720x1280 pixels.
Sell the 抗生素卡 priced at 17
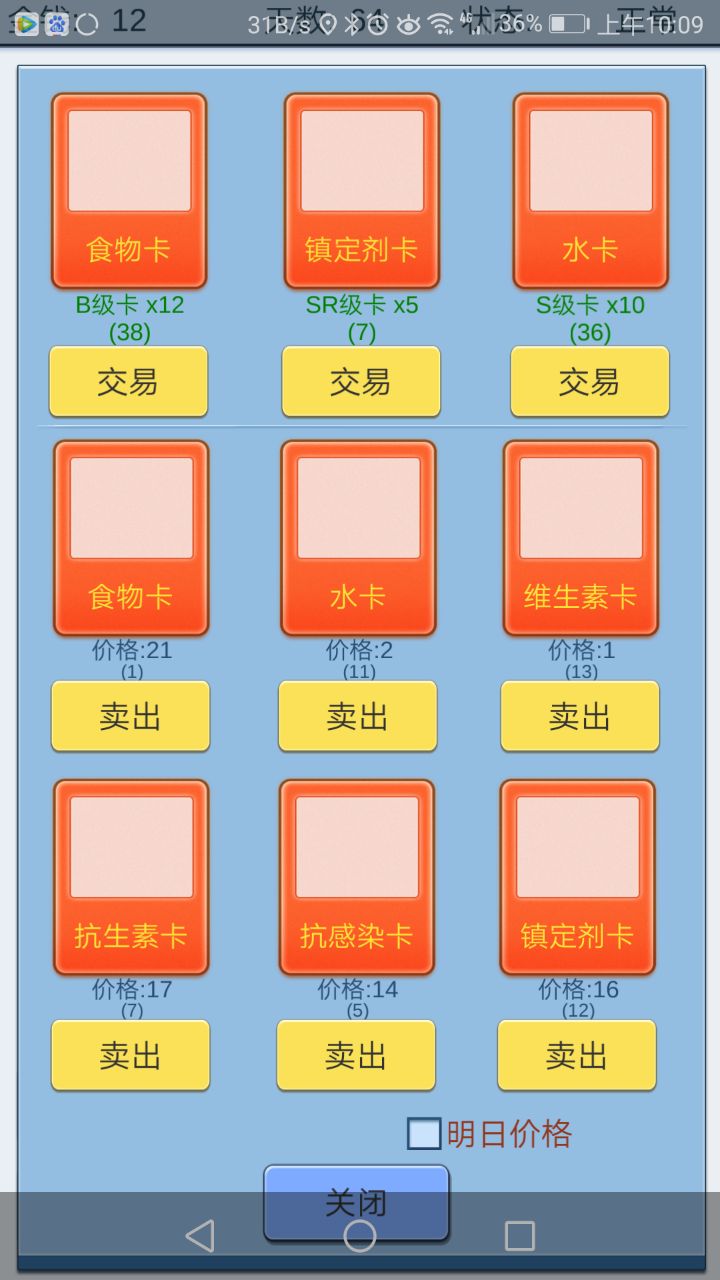click(130, 1055)
